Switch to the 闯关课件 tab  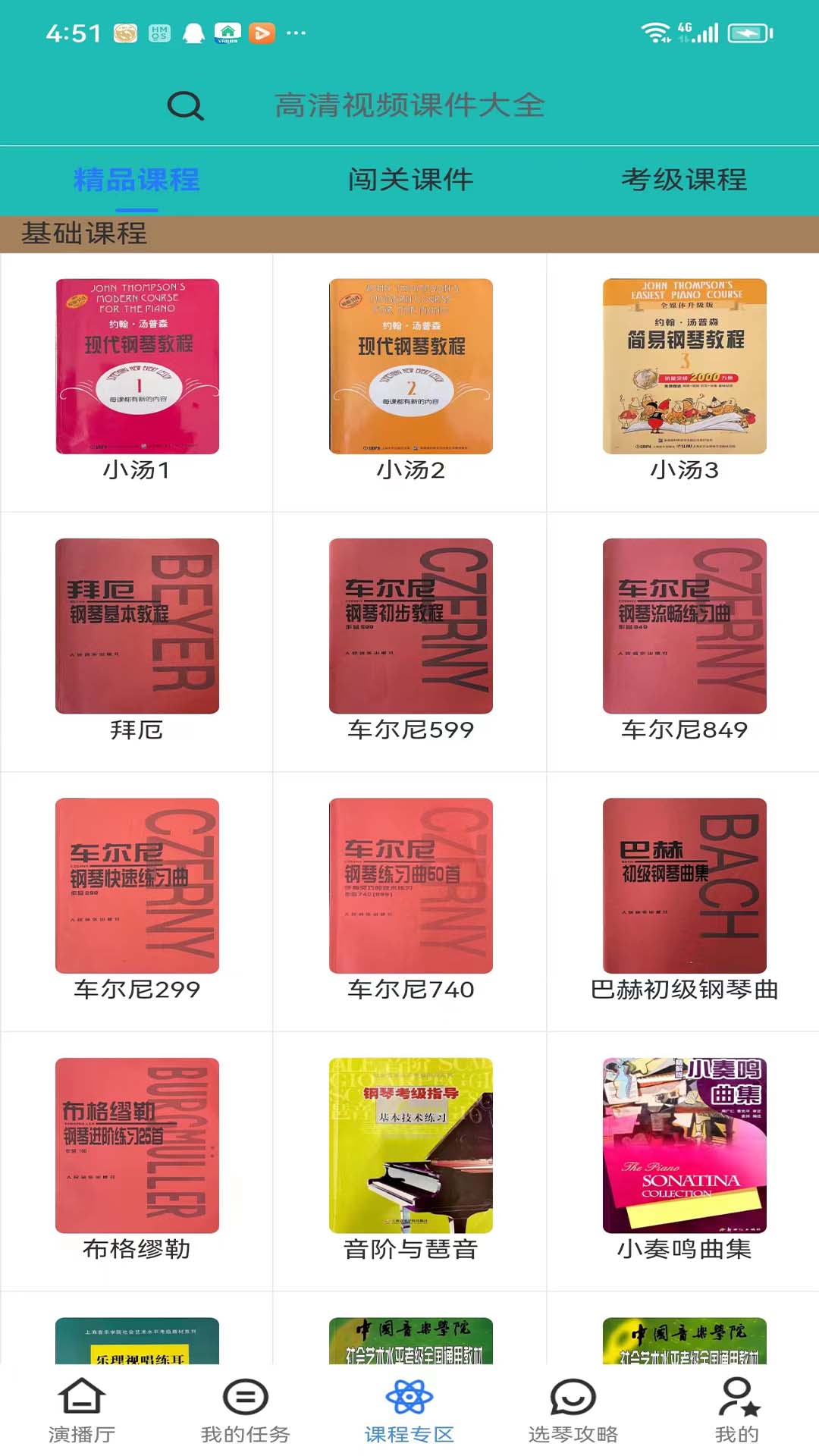point(410,180)
